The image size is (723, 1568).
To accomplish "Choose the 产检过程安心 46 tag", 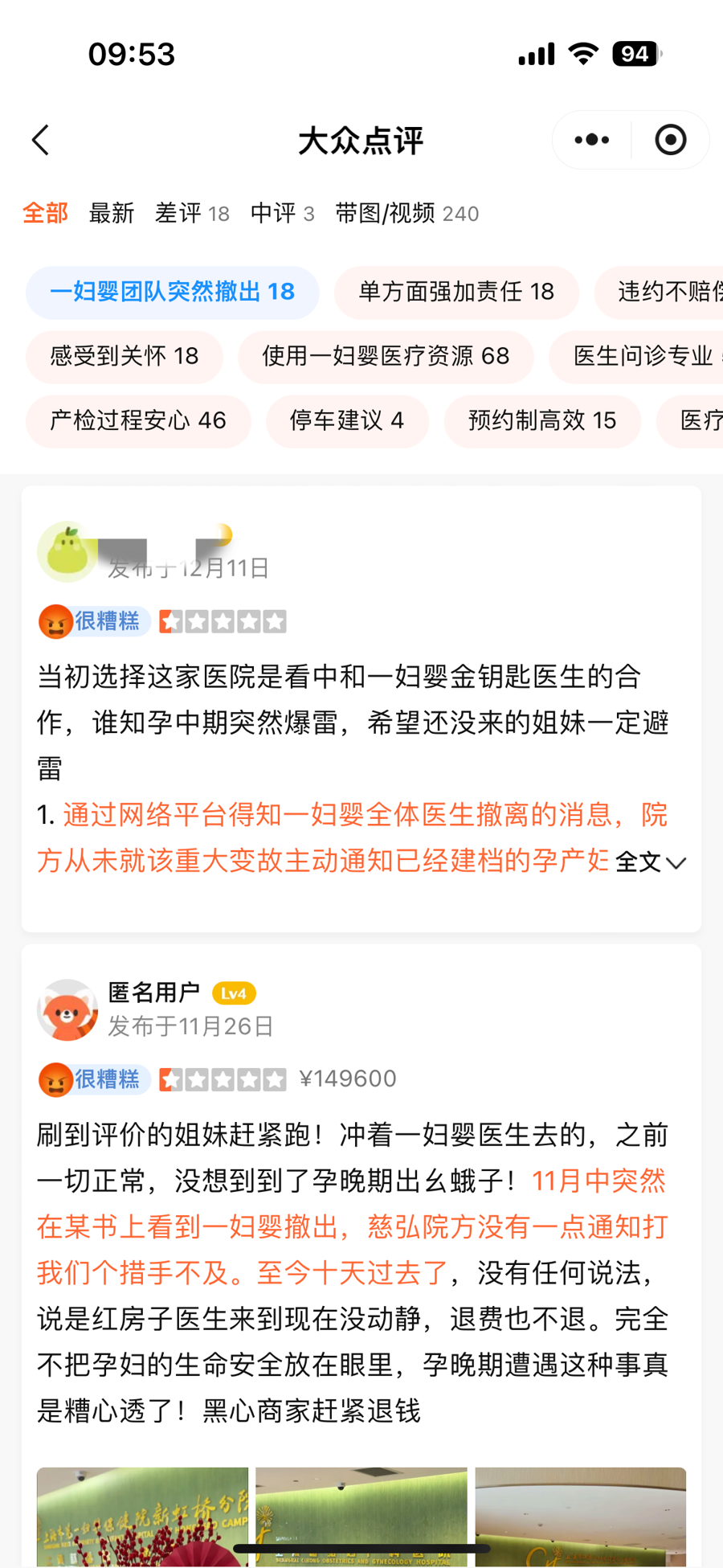I will 138,420.
